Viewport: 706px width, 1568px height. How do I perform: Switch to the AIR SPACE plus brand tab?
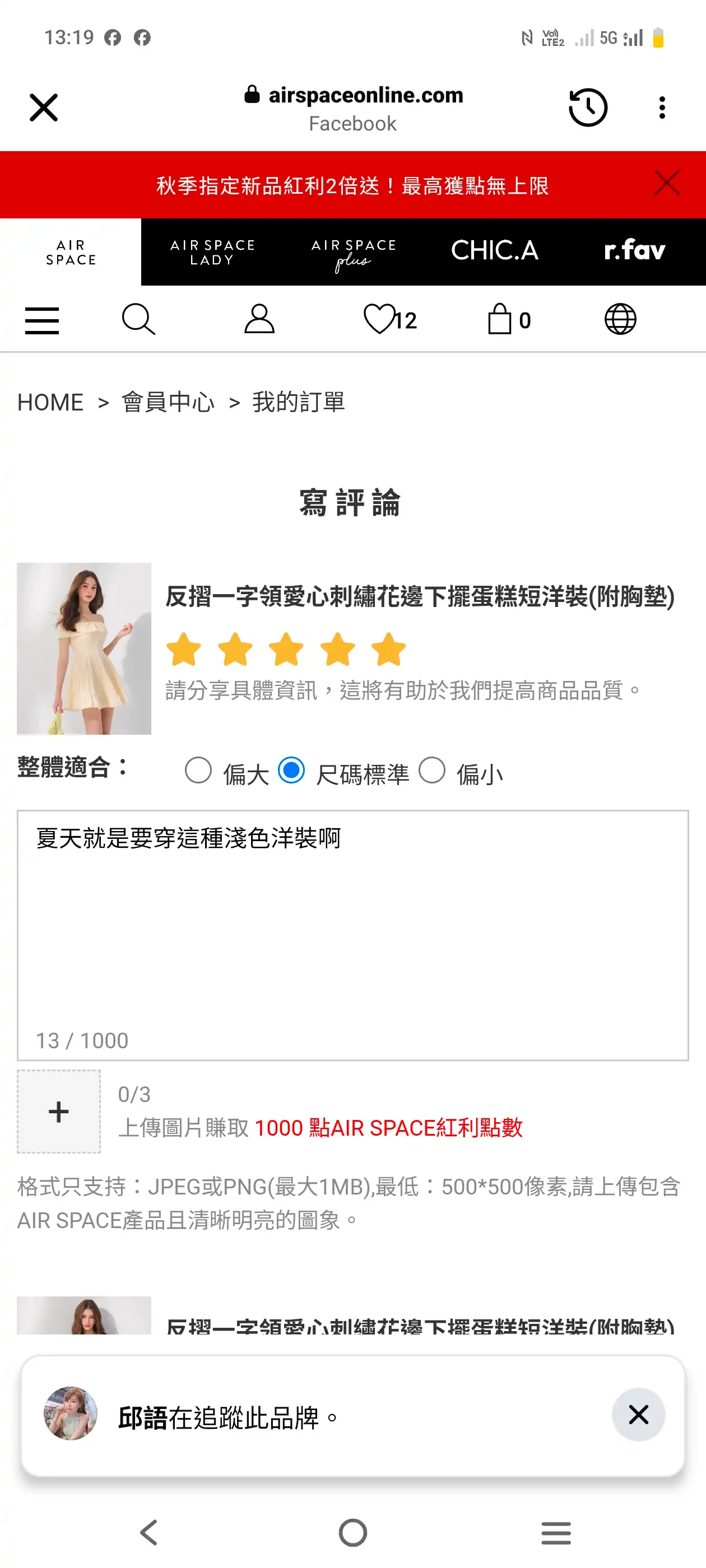(x=354, y=252)
